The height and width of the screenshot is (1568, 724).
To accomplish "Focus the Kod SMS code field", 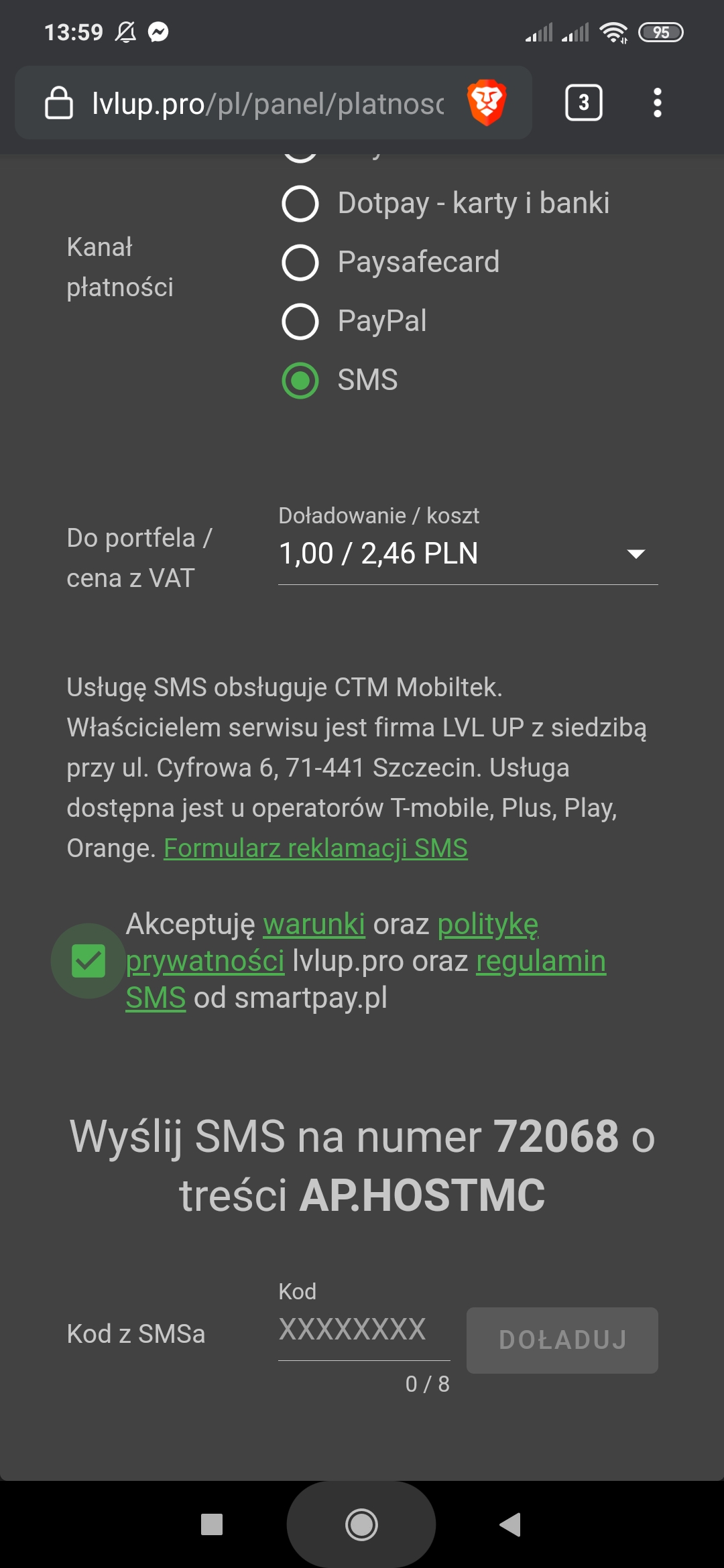I will pyautogui.click(x=363, y=1331).
